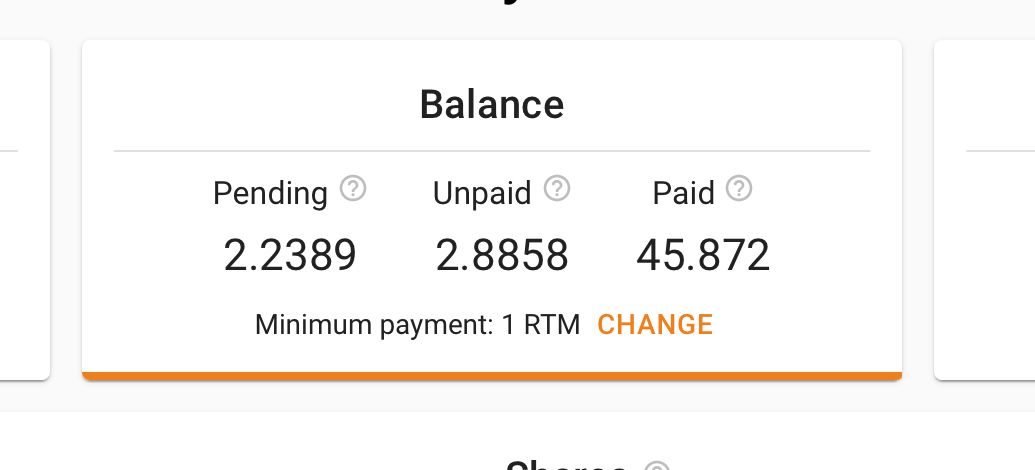Open the help icon next to Pending

pos(353,188)
